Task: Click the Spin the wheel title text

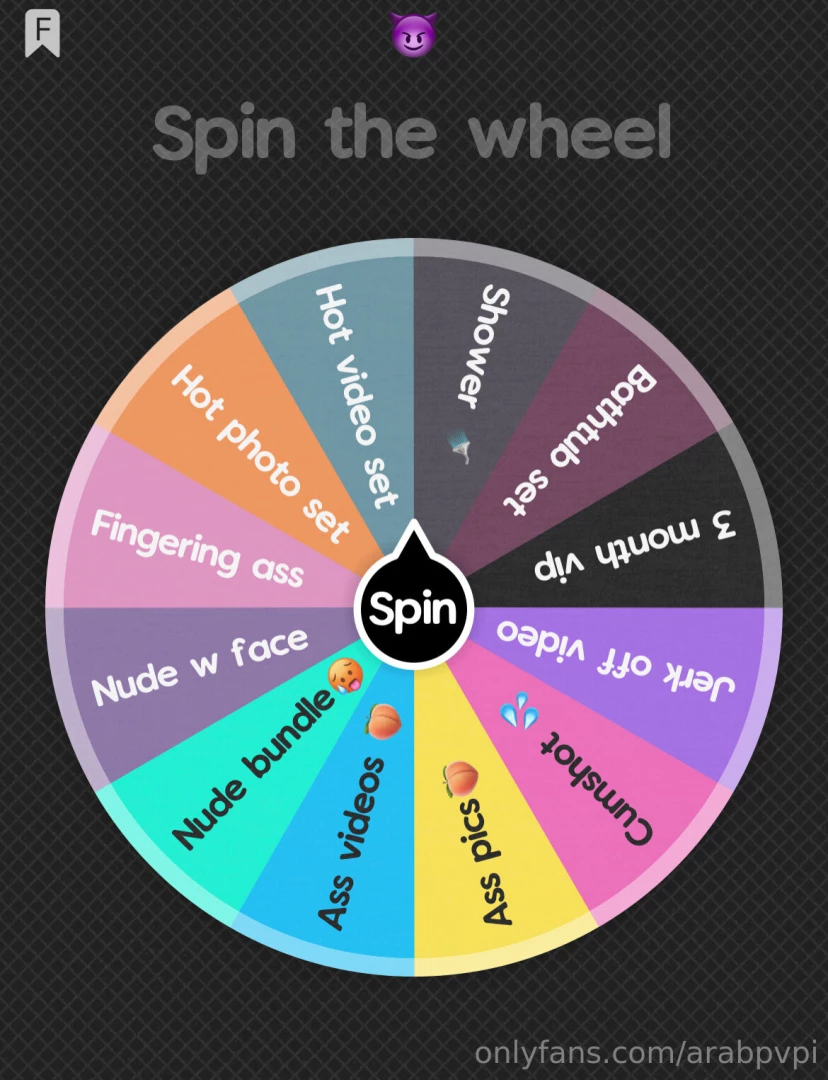Action: pos(414,133)
